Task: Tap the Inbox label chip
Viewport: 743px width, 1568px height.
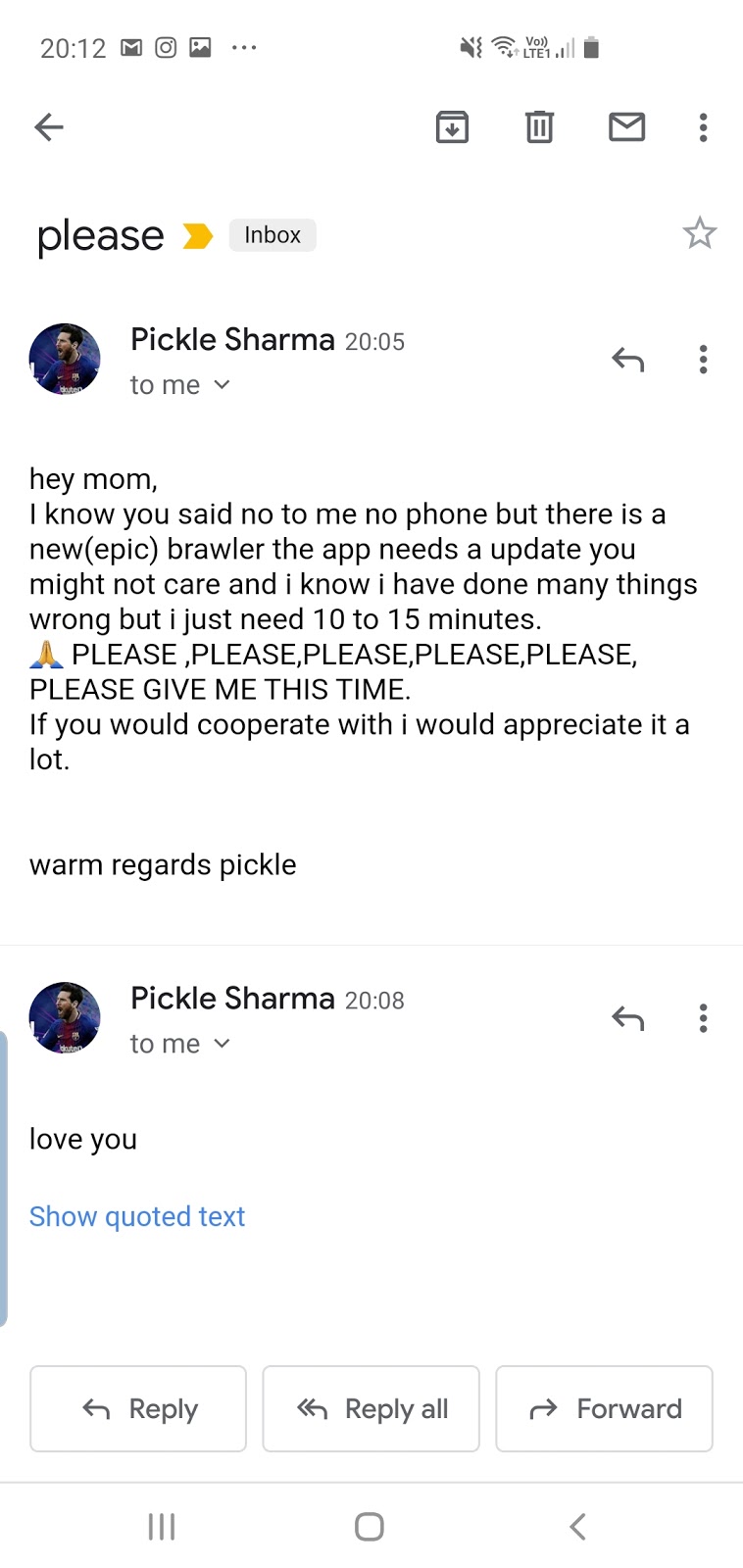Action: 272,235
